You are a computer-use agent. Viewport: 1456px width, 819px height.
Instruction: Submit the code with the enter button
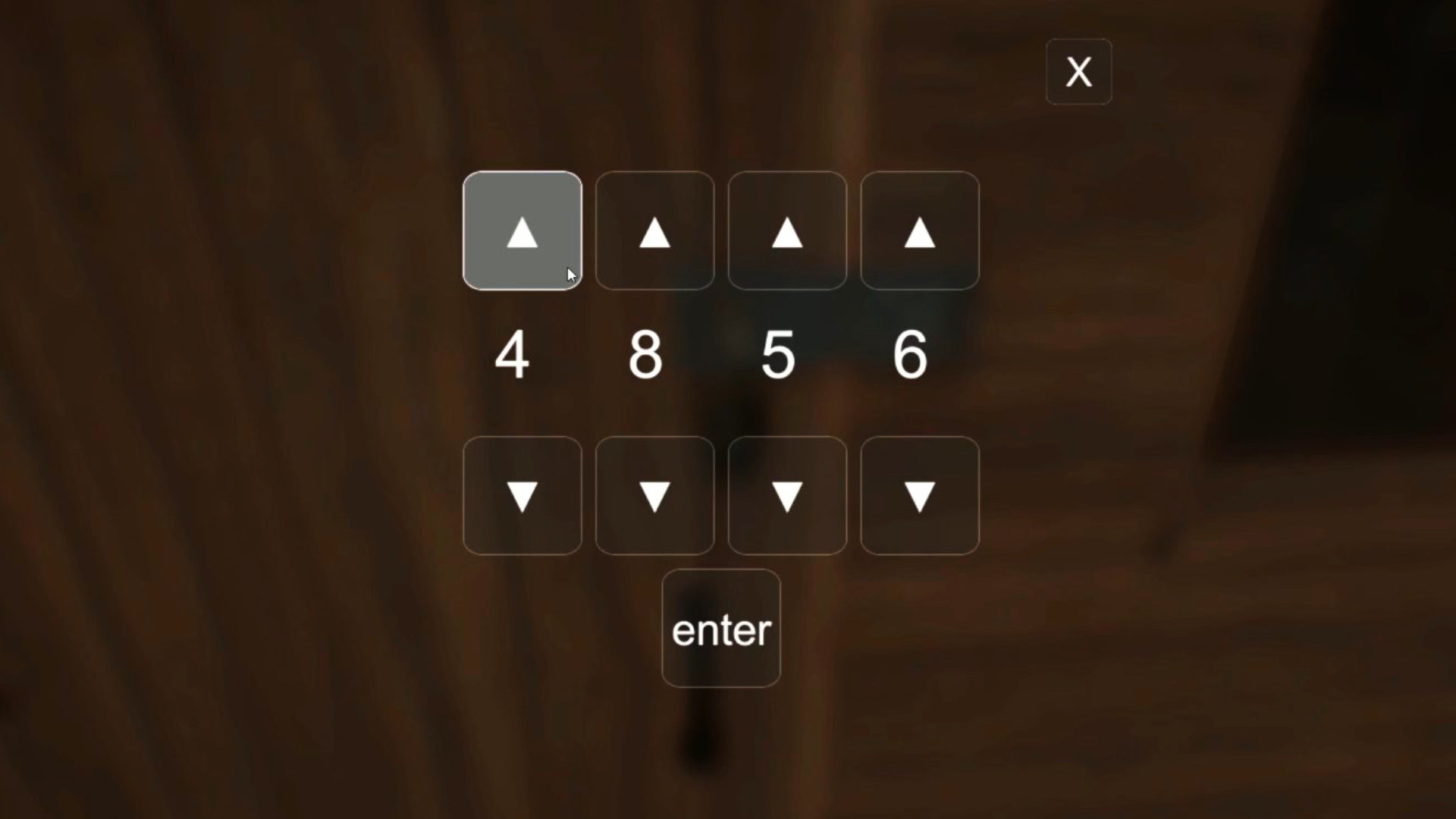click(720, 629)
